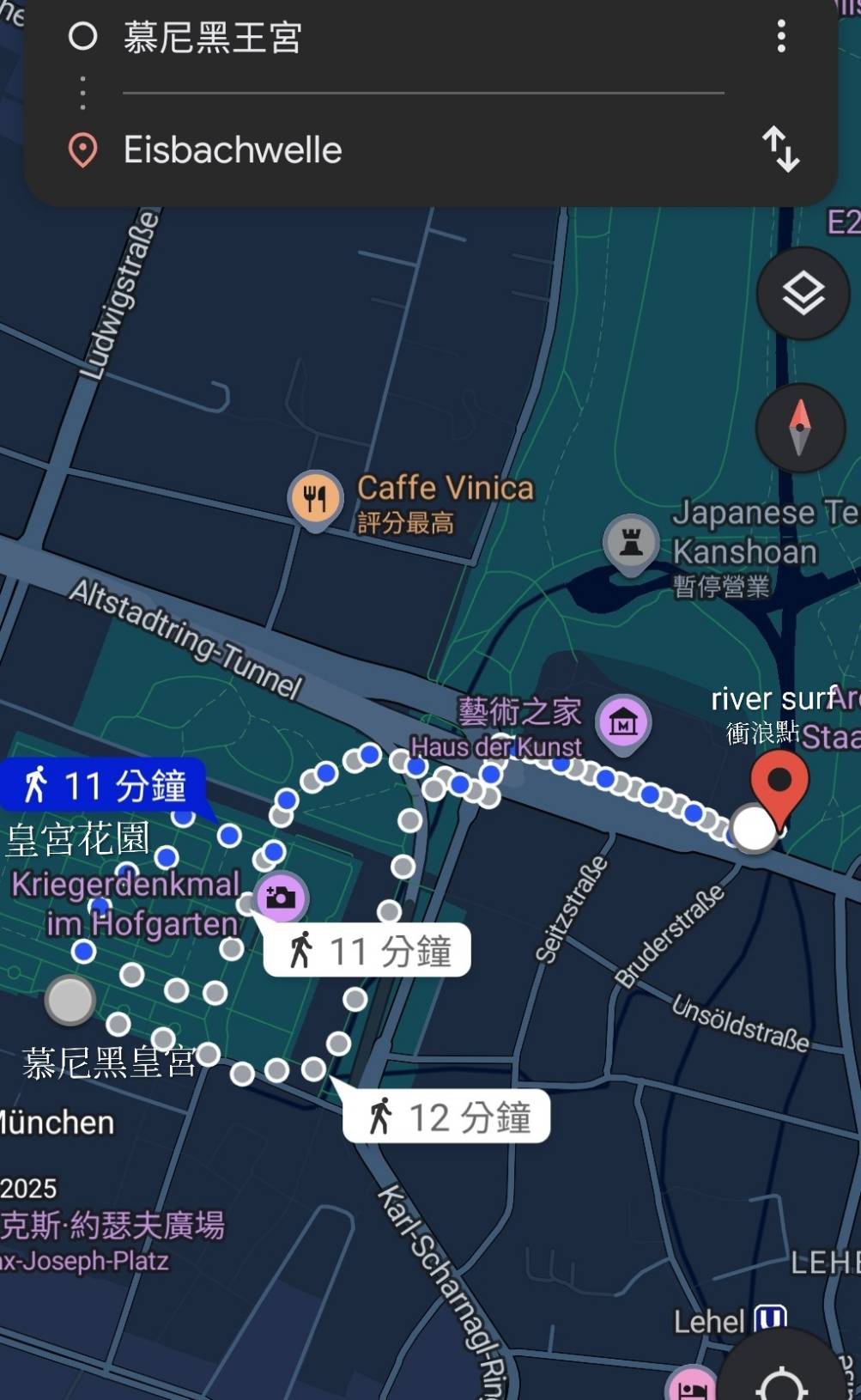This screenshot has width=861, height=1400.
Task: Open the overflow menu in directions panel
Action: click(x=781, y=37)
